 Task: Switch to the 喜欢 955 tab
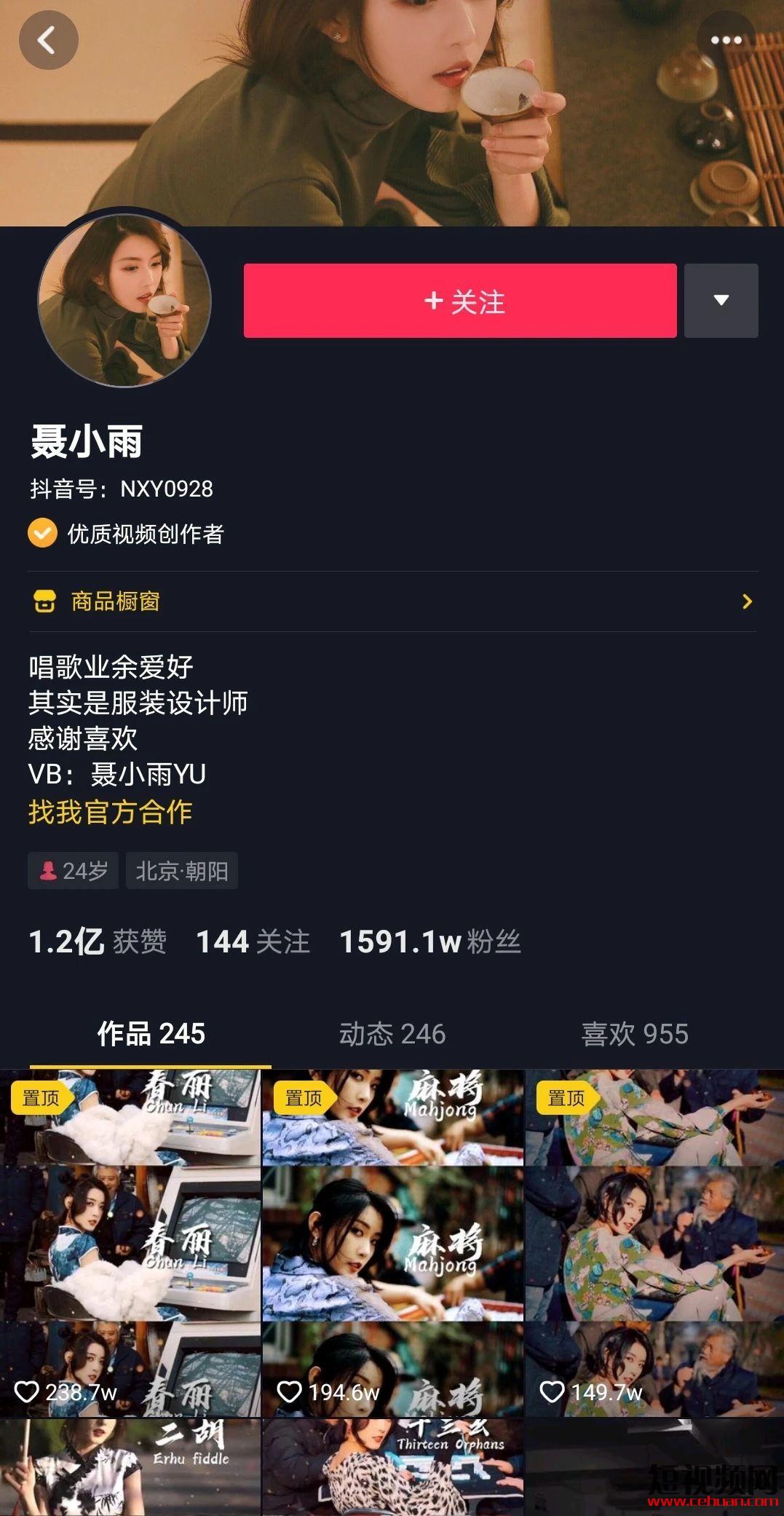click(634, 1034)
